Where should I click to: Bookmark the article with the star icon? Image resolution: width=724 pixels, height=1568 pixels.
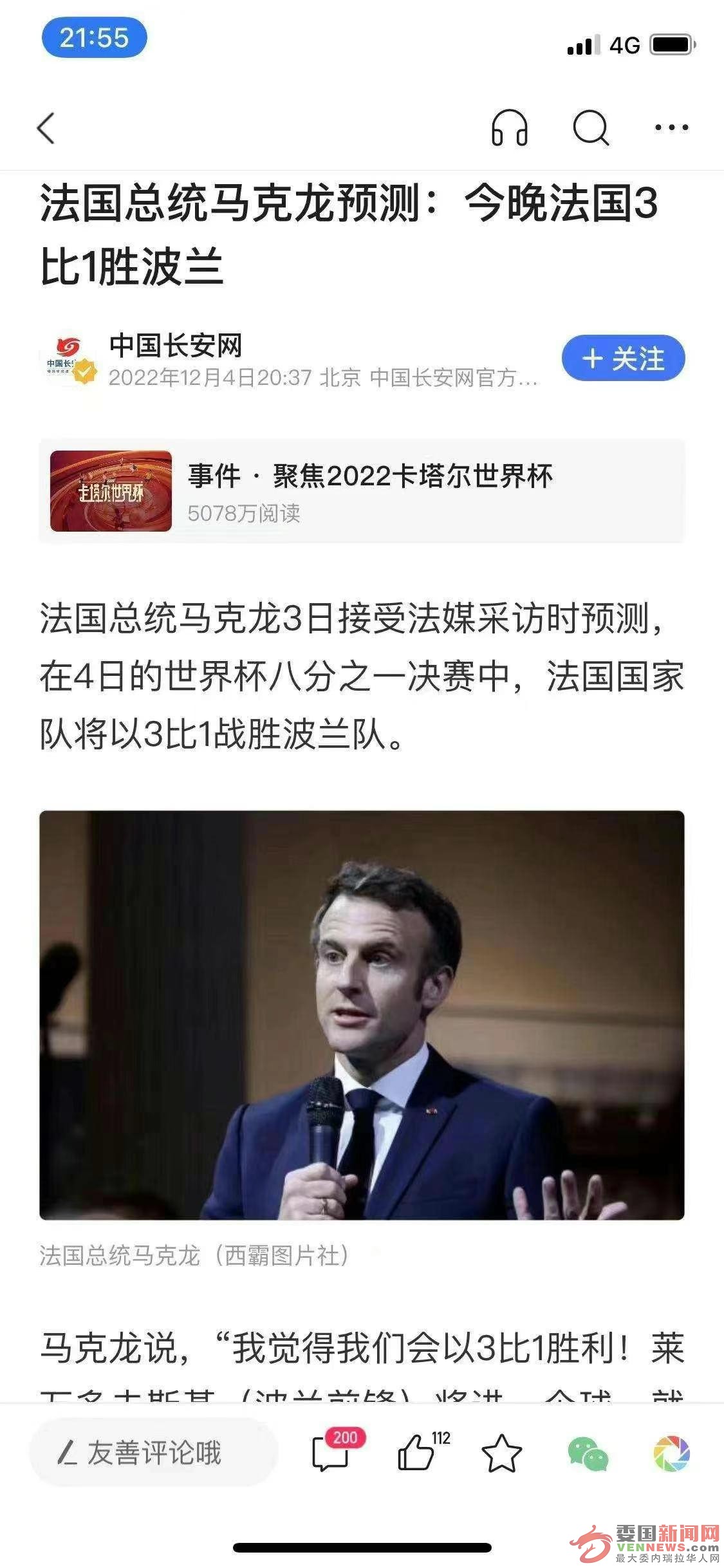[501, 1453]
